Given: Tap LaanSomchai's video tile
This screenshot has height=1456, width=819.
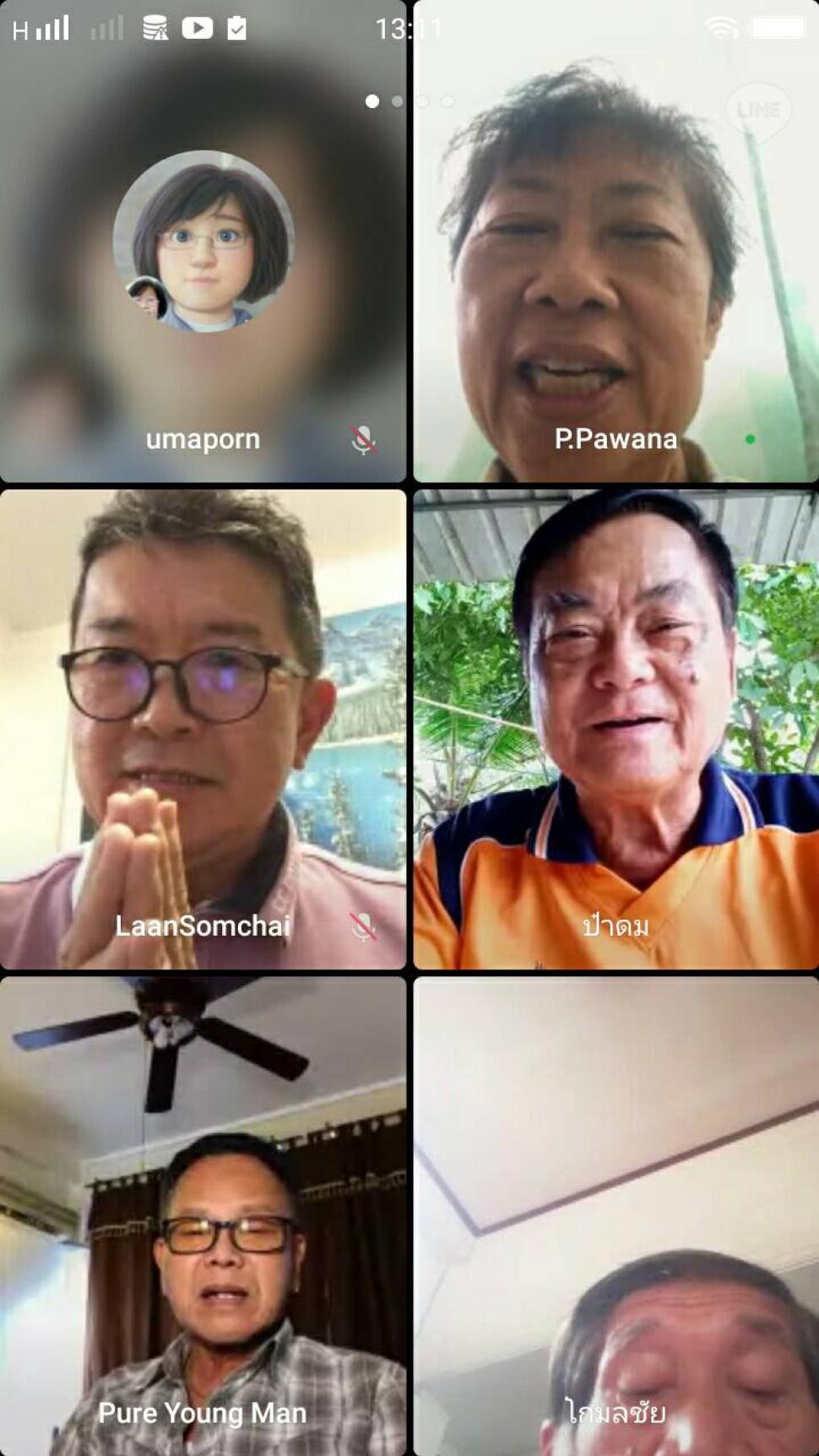Looking at the screenshot, I should pyautogui.click(x=203, y=730).
